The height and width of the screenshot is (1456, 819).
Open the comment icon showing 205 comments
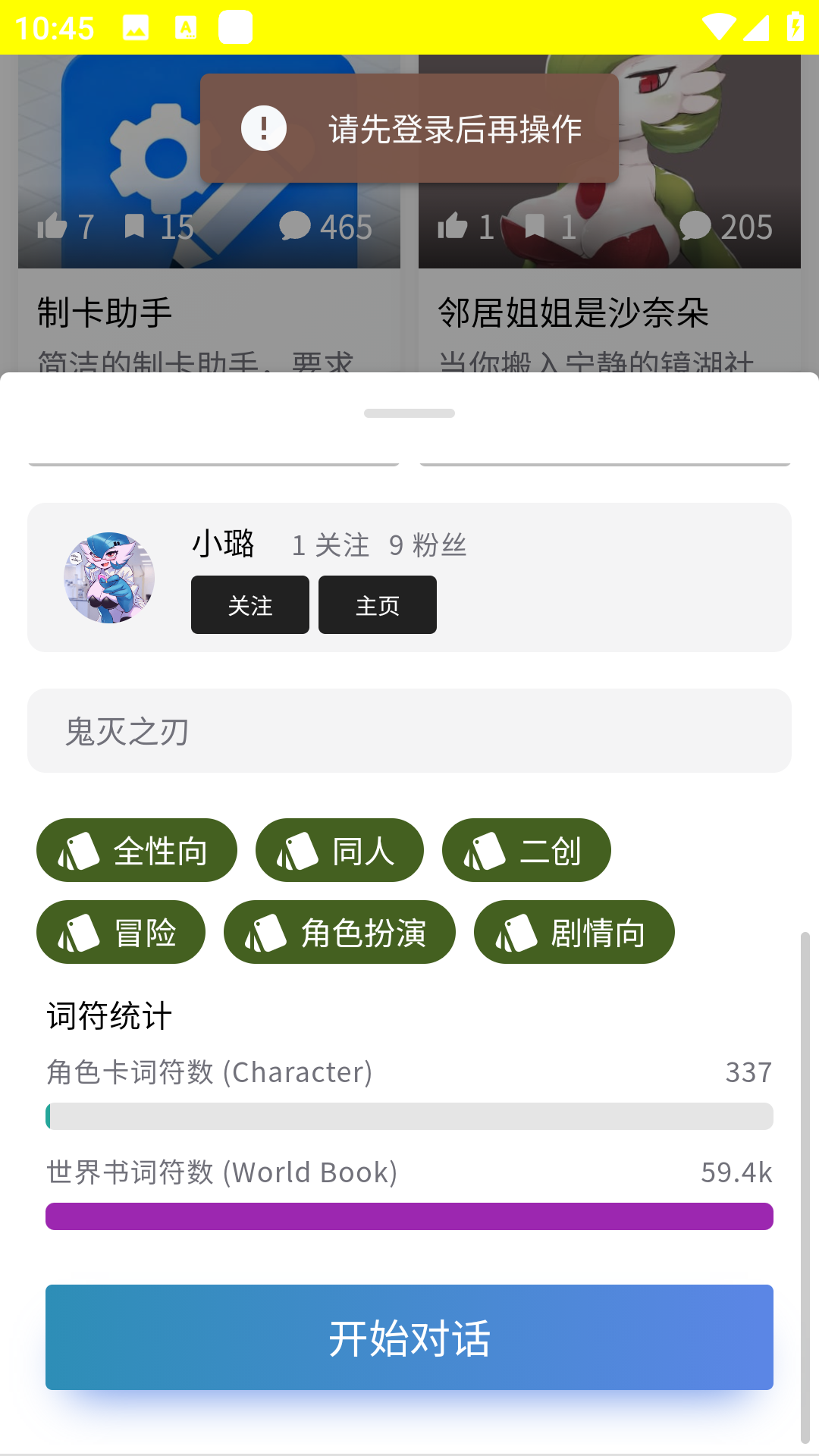point(697,227)
